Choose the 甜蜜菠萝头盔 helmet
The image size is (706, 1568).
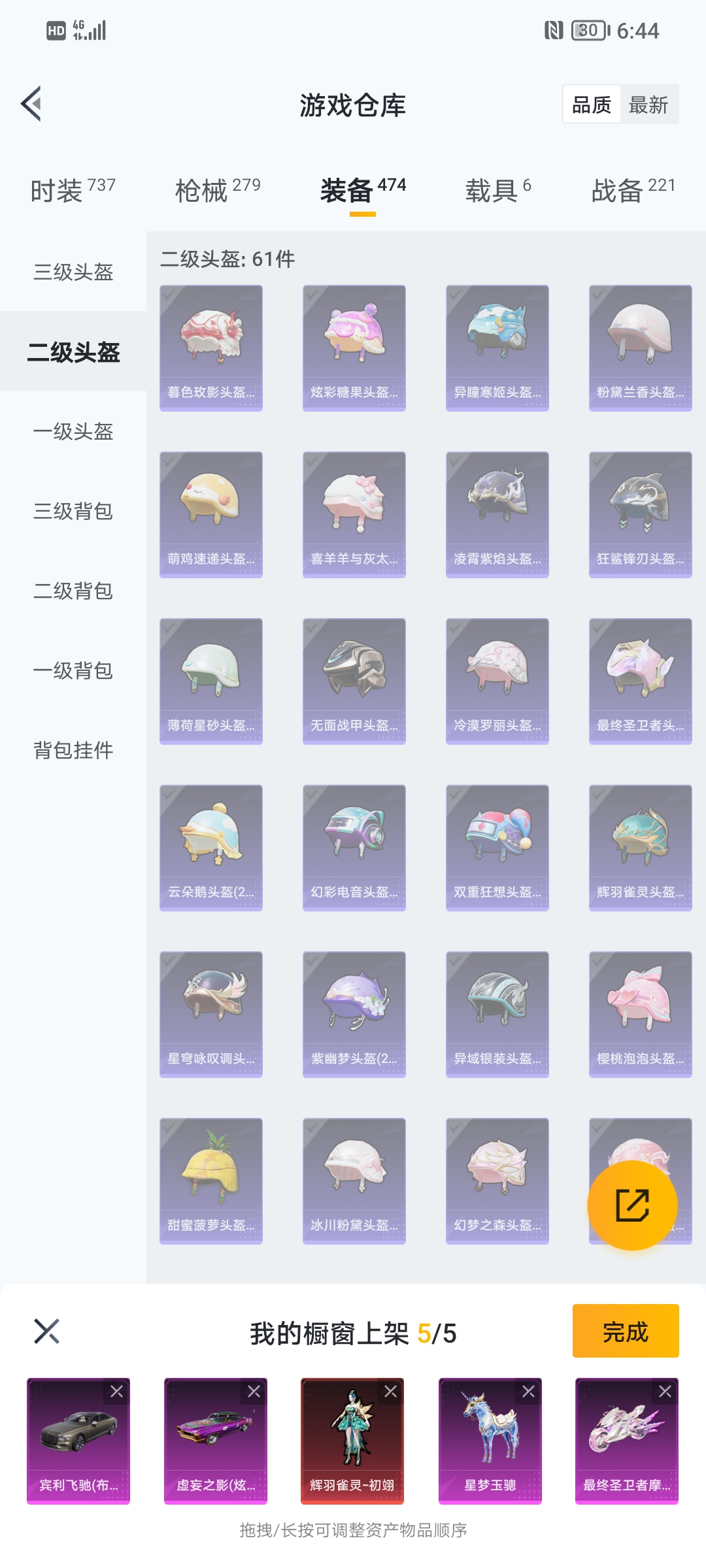(x=211, y=1181)
